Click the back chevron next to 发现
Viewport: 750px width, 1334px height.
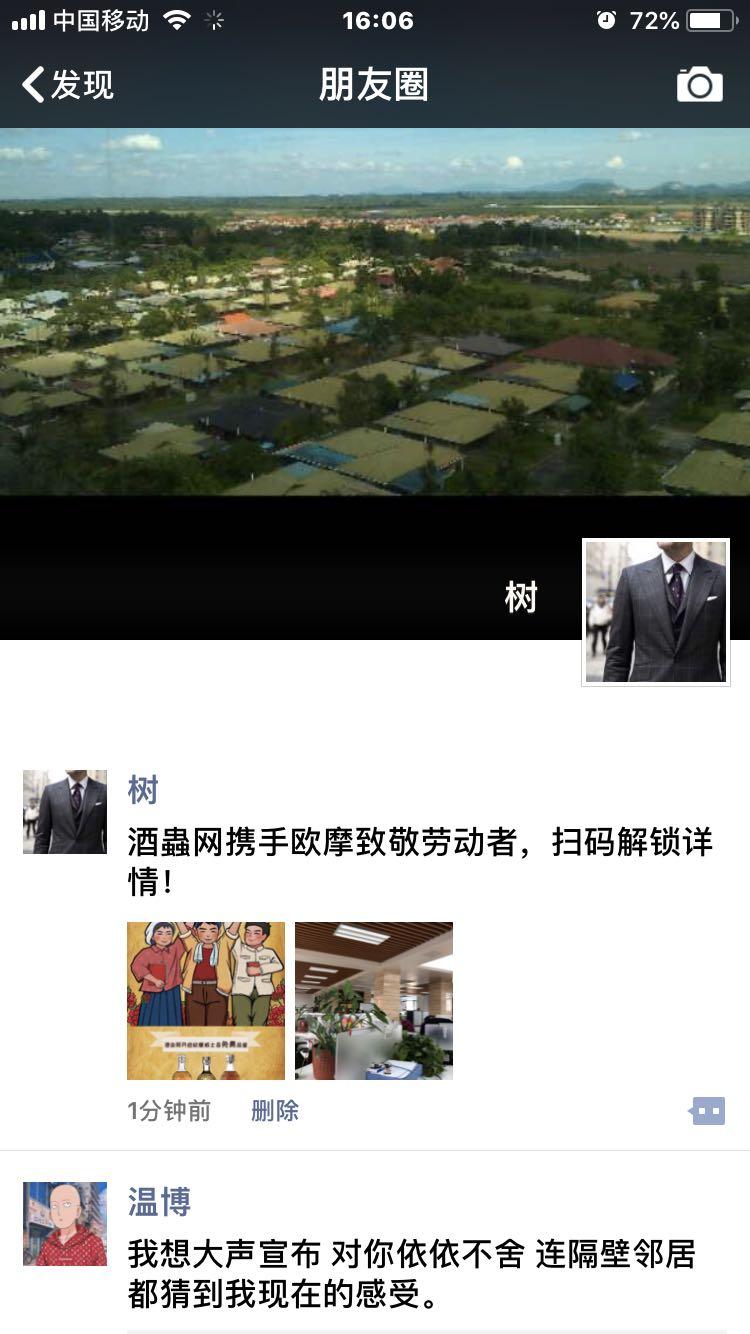pos(30,86)
